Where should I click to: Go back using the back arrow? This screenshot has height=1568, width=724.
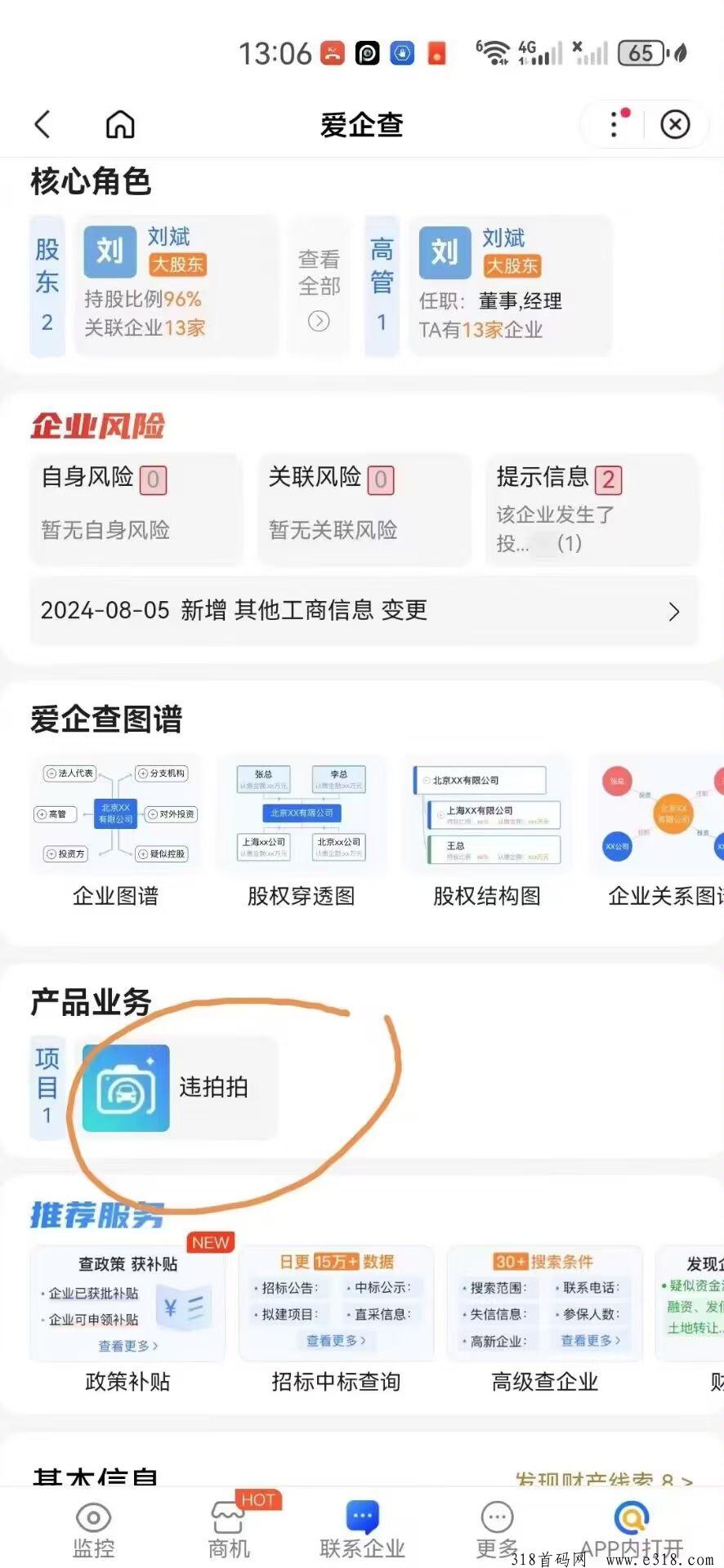click(42, 124)
